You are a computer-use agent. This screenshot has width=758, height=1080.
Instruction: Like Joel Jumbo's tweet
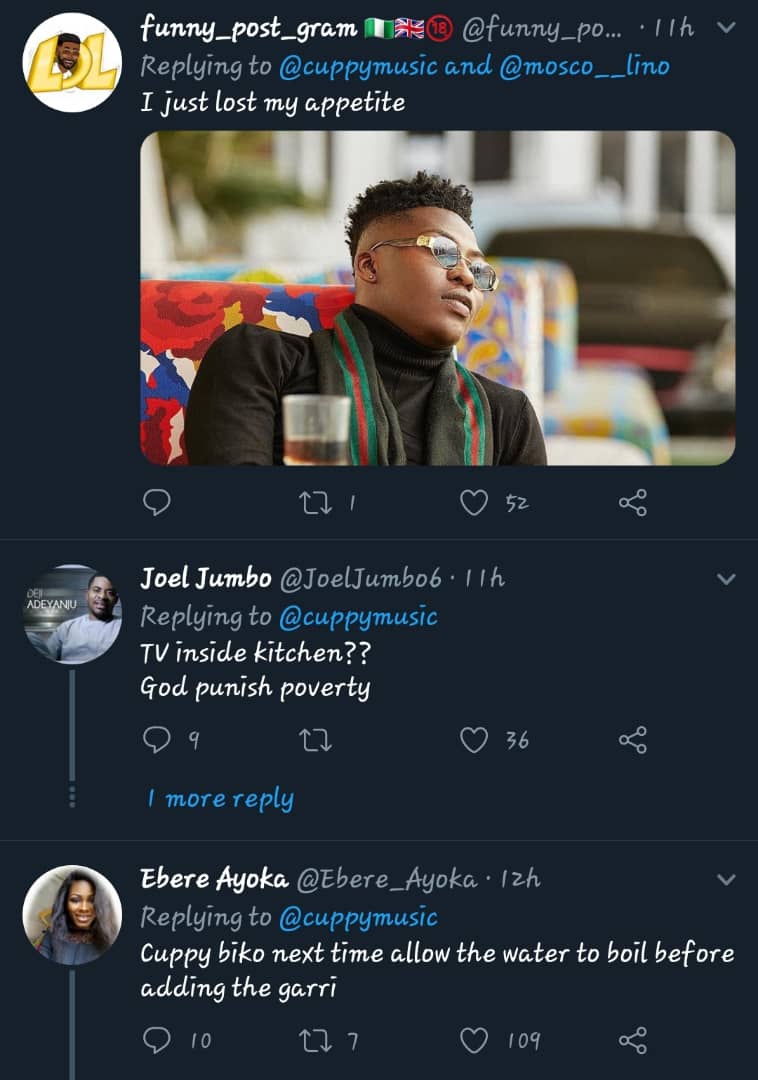(473, 740)
